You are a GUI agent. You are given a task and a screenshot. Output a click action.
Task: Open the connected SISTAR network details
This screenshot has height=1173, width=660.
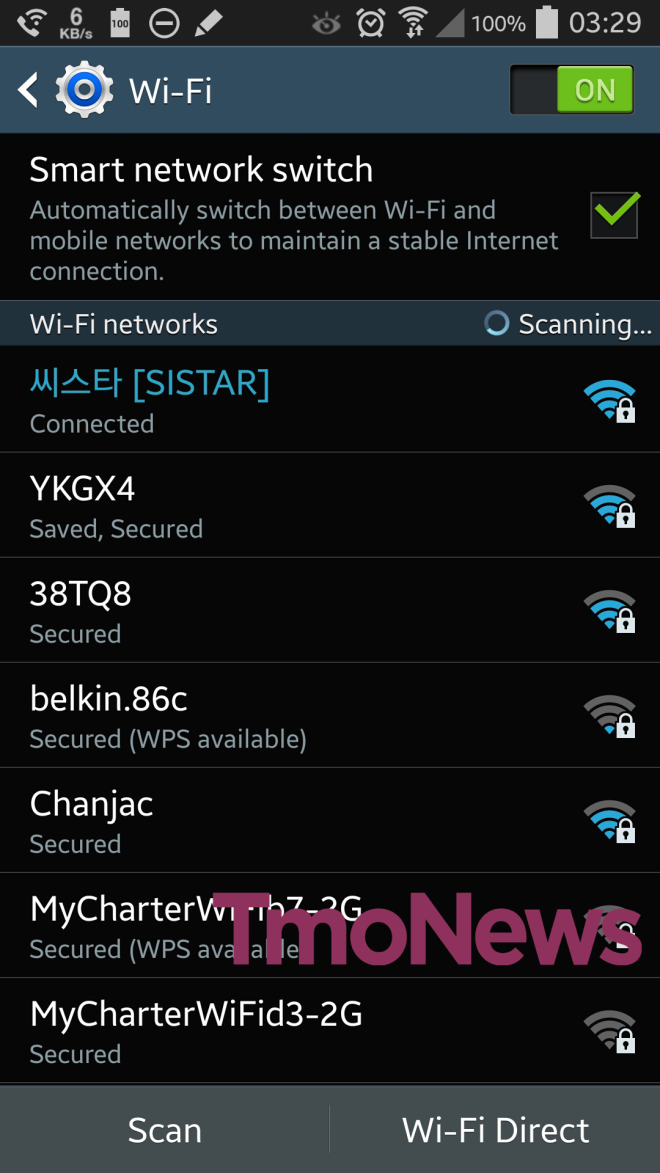(x=300, y=400)
